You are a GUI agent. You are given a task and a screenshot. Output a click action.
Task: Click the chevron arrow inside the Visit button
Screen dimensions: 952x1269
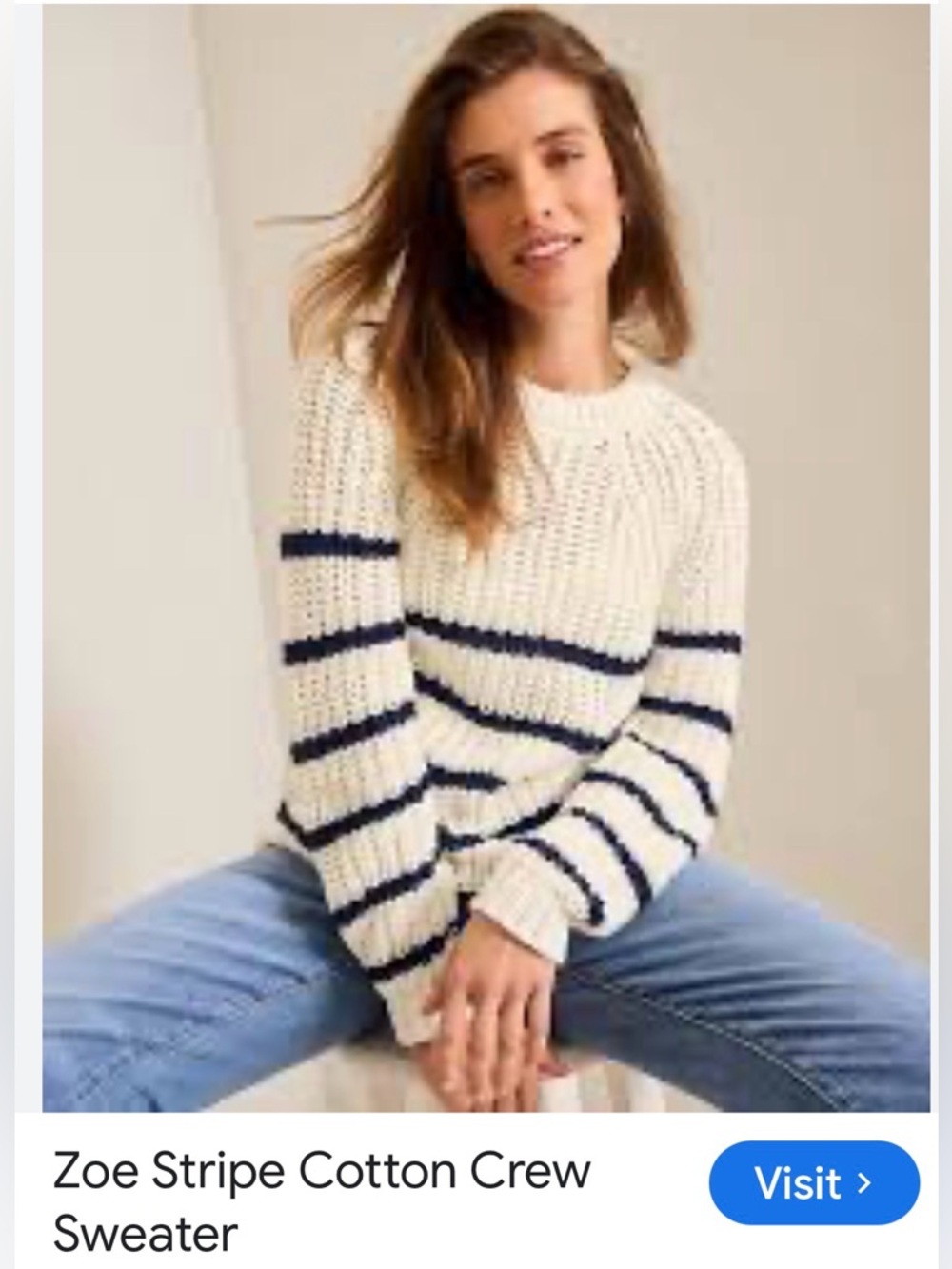pyautogui.click(x=863, y=1184)
